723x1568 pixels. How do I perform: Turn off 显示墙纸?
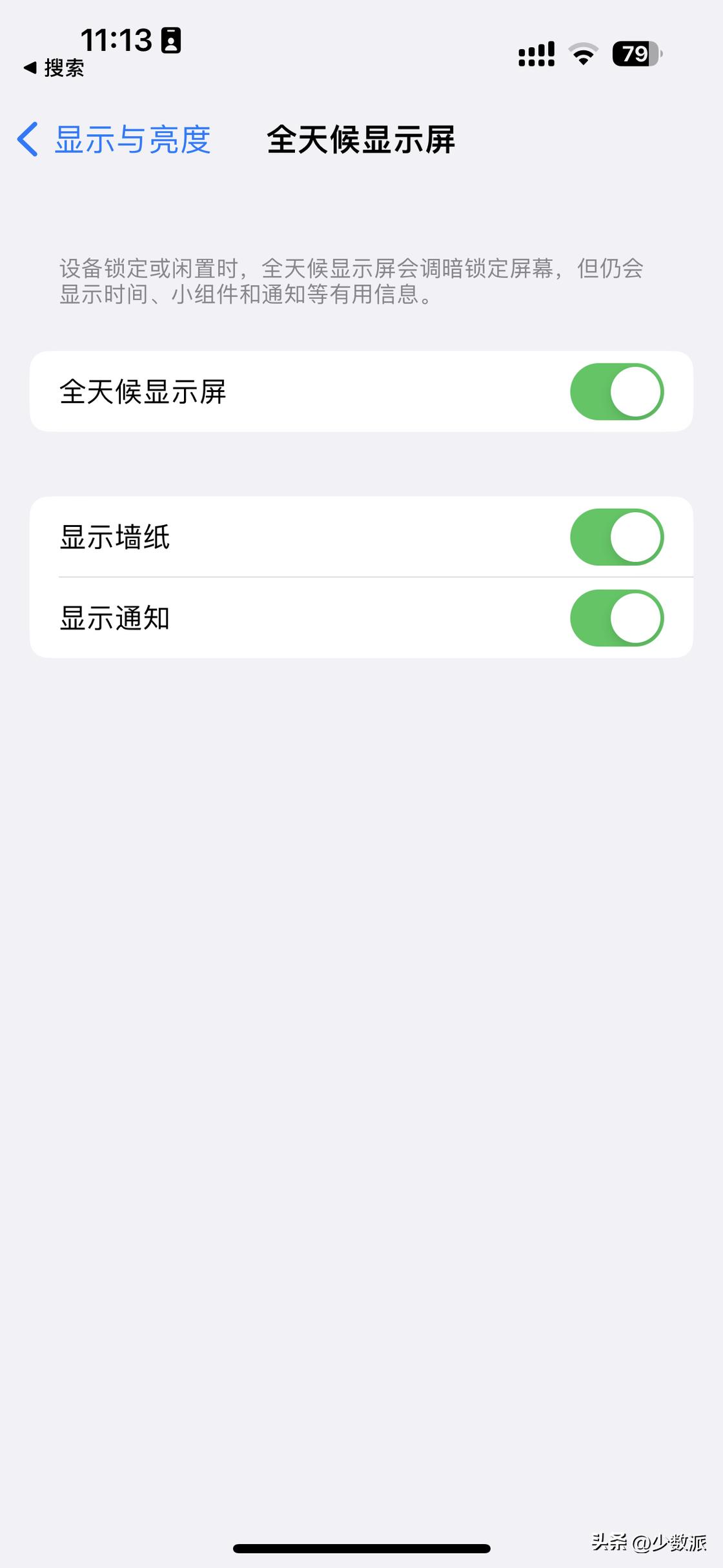click(x=617, y=537)
